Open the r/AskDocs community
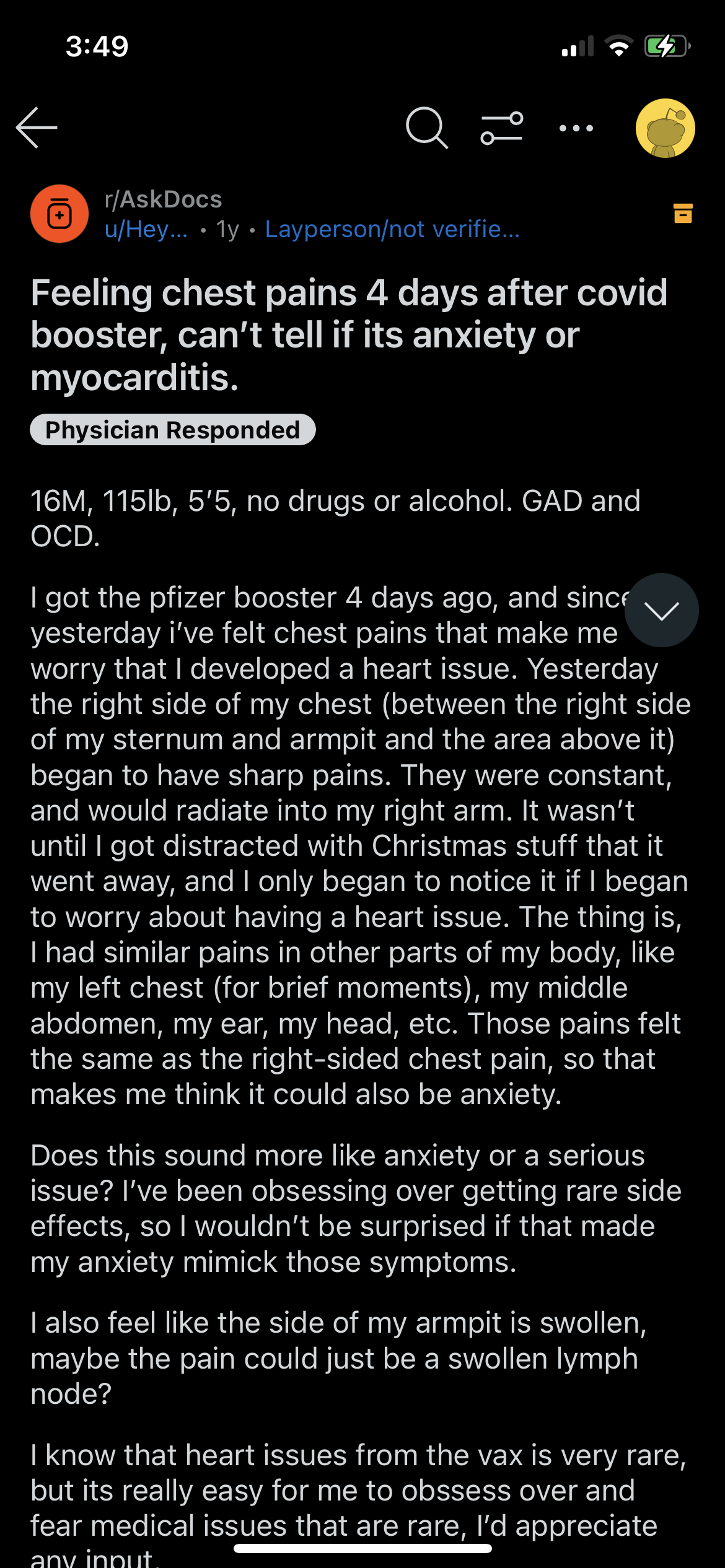The width and height of the screenshot is (725, 1568). 164,199
